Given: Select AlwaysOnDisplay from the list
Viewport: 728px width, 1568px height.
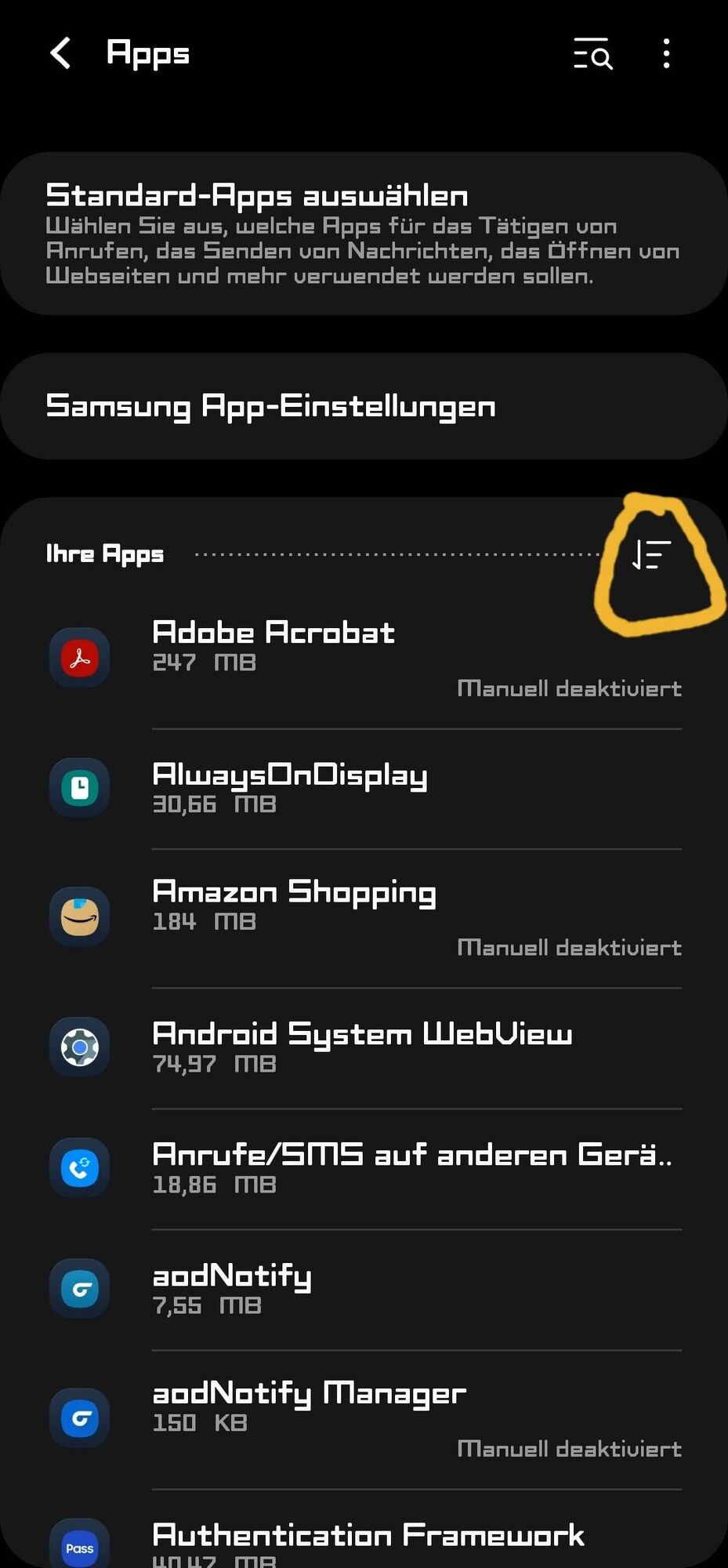Looking at the screenshot, I should point(364,787).
